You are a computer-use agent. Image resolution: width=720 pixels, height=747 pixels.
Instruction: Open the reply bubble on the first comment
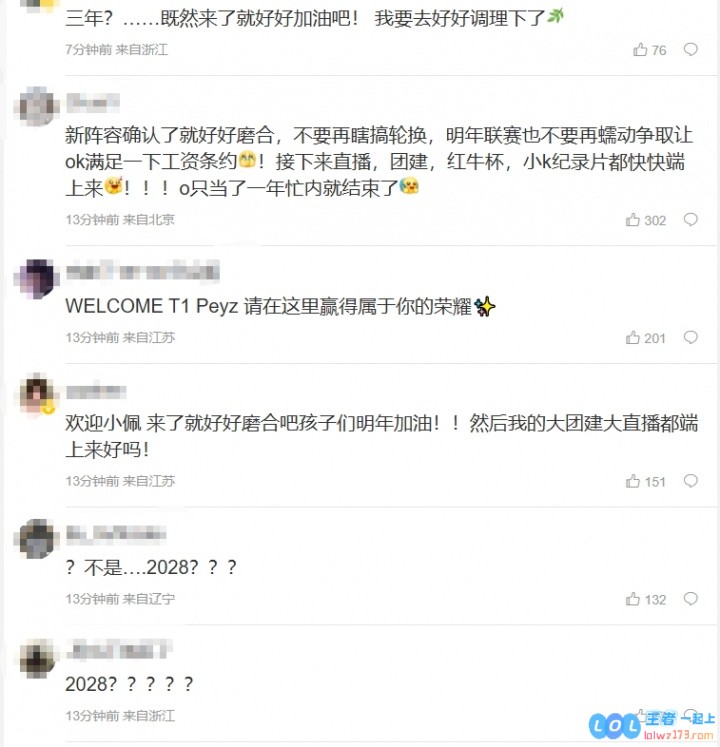tap(691, 51)
